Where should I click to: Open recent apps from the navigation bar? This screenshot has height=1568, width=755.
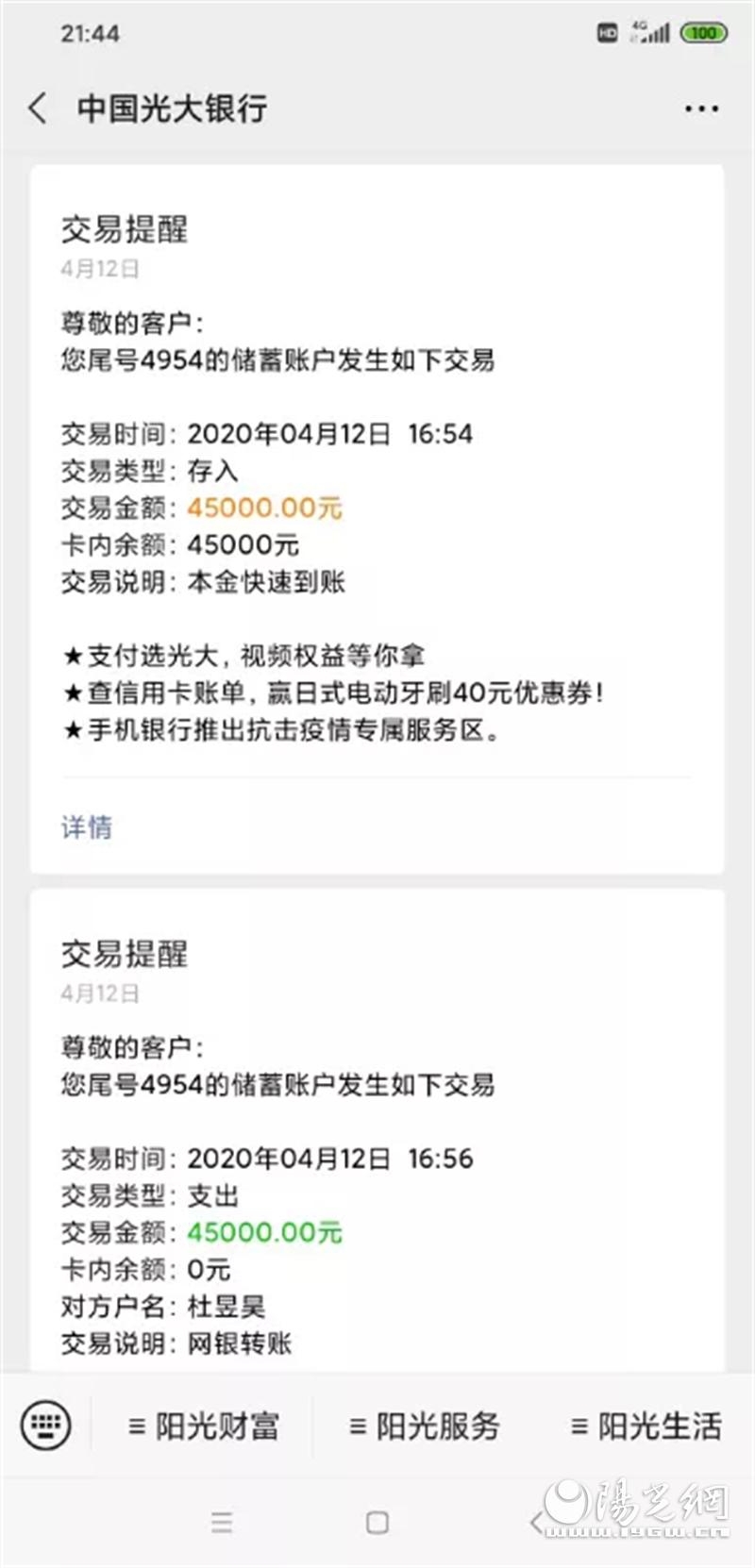click(221, 1522)
